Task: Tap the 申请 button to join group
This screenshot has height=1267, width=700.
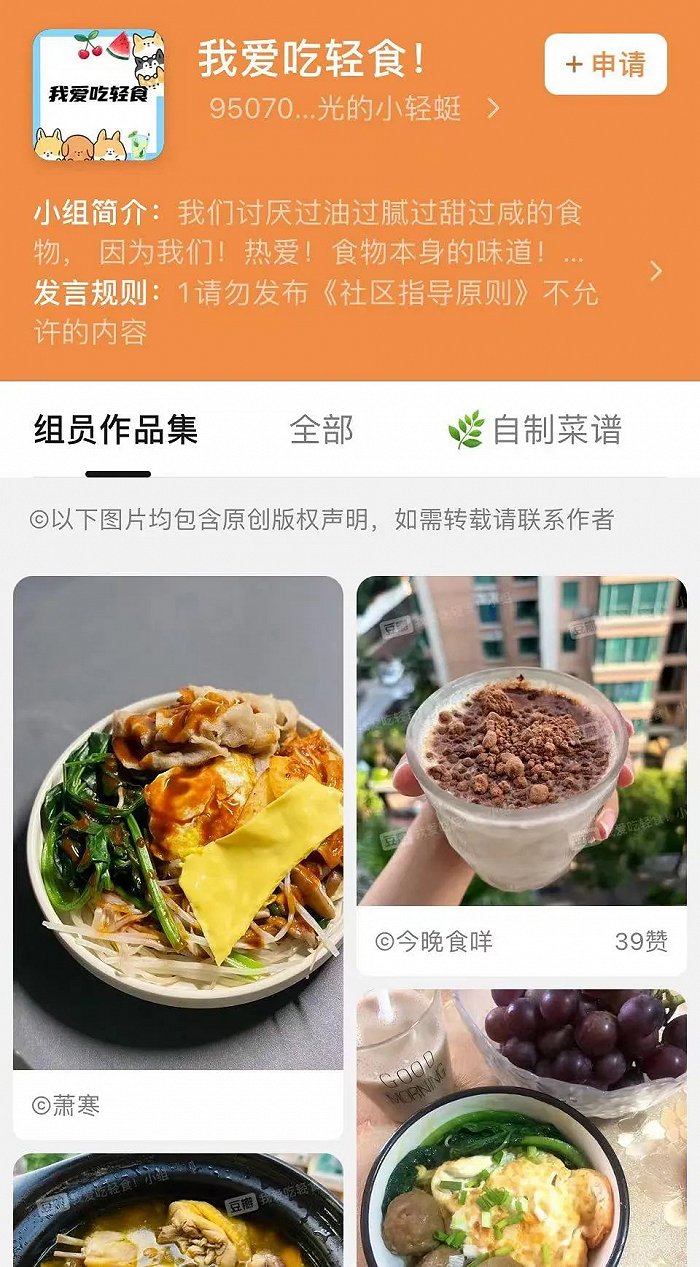Action: click(x=605, y=64)
